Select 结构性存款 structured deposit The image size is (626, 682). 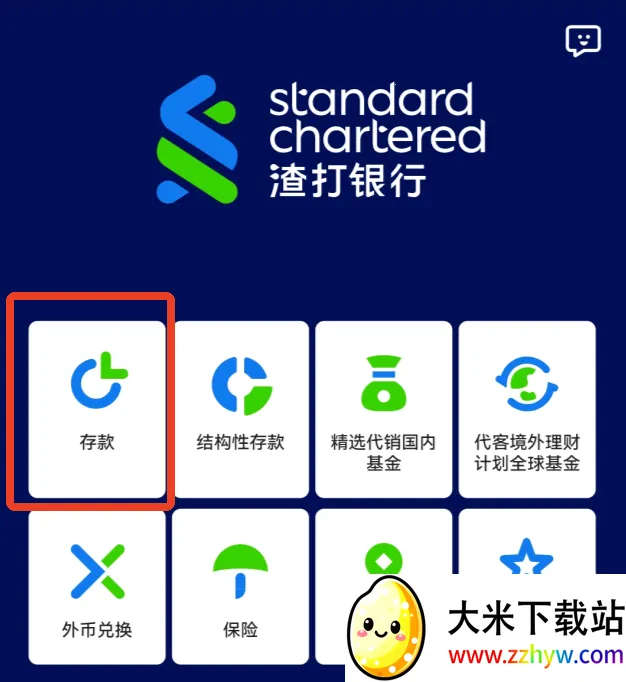pyautogui.click(x=240, y=408)
